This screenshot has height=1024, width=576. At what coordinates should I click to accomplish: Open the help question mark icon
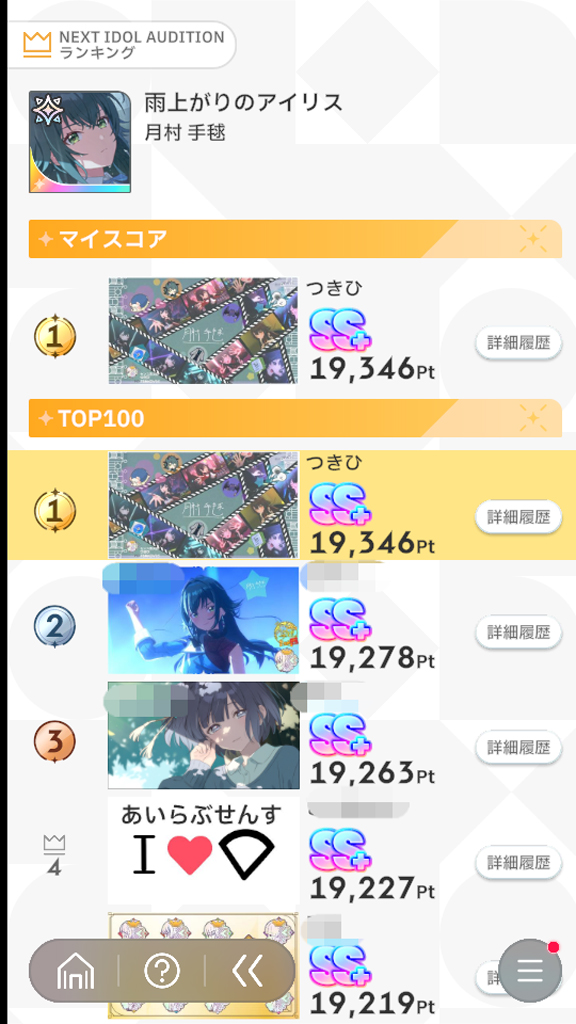click(x=161, y=972)
